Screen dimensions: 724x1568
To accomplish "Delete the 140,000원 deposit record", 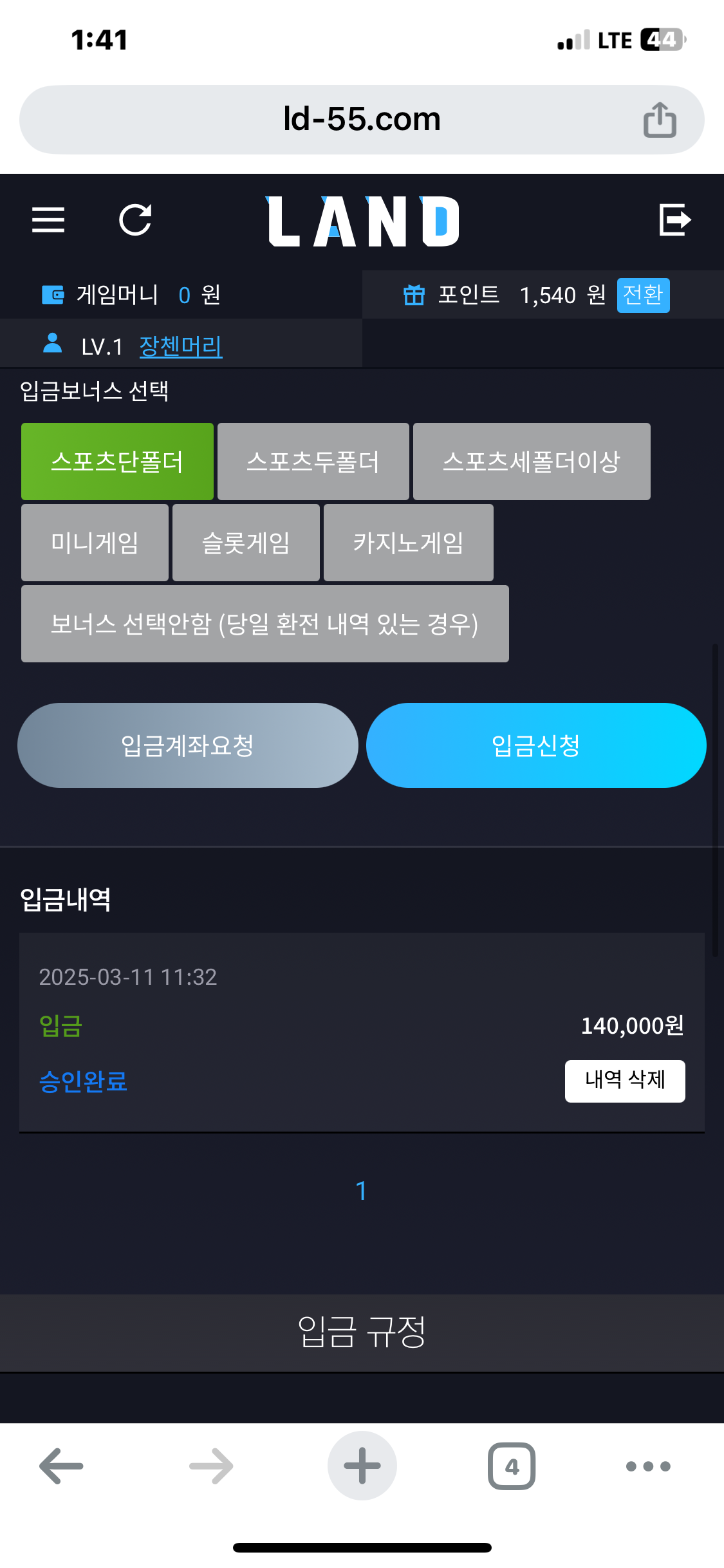I will pyautogui.click(x=624, y=1081).
